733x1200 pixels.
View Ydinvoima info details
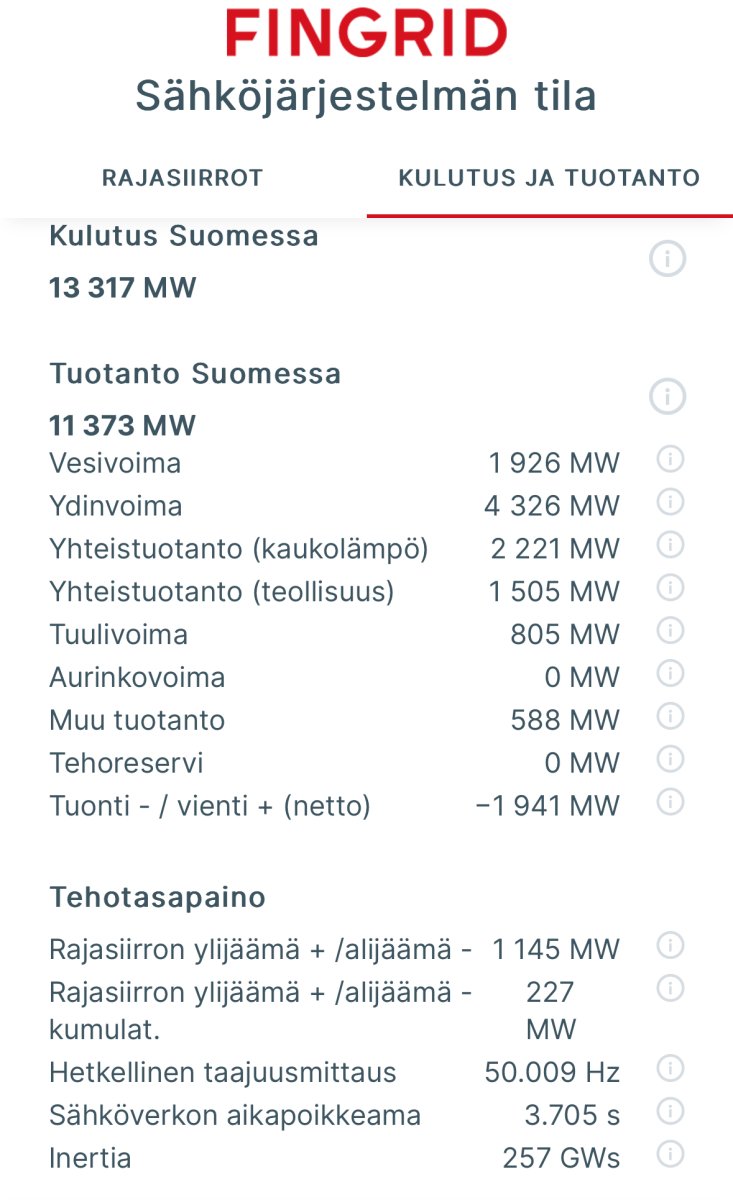click(670, 502)
